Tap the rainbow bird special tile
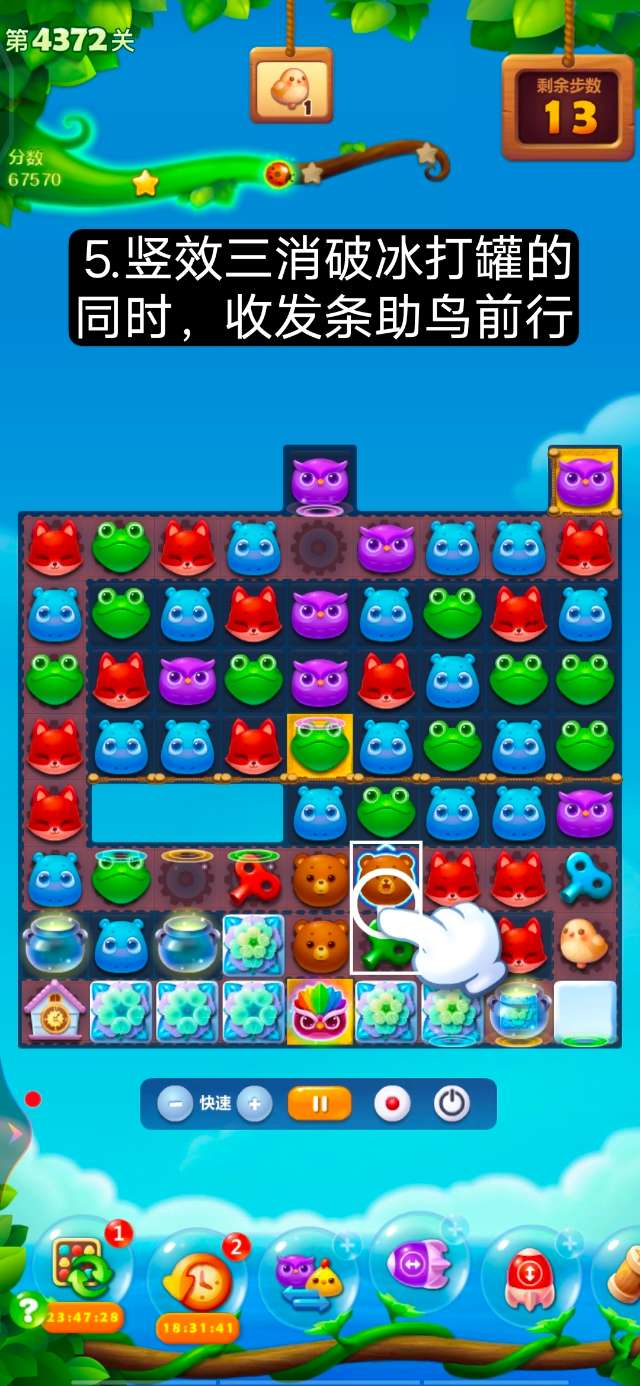 (319, 1011)
